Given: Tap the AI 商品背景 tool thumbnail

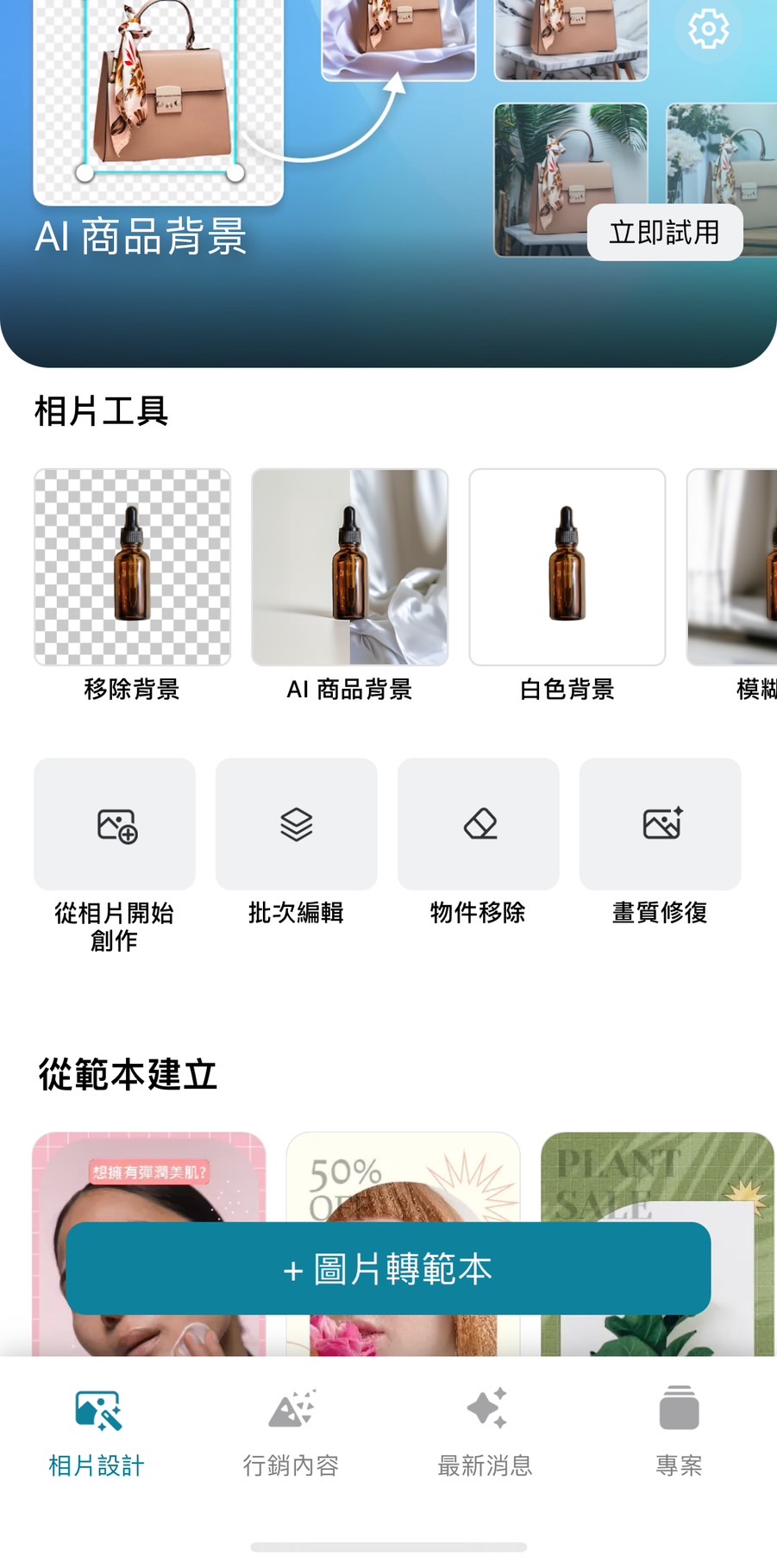Looking at the screenshot, I should tap(349, 567).
